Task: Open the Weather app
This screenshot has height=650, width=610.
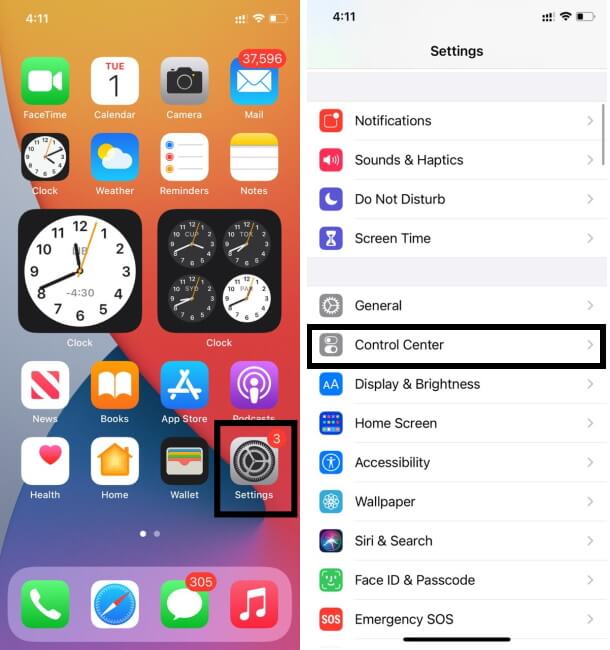Action: pyautogui.click(x=115, y=158)
